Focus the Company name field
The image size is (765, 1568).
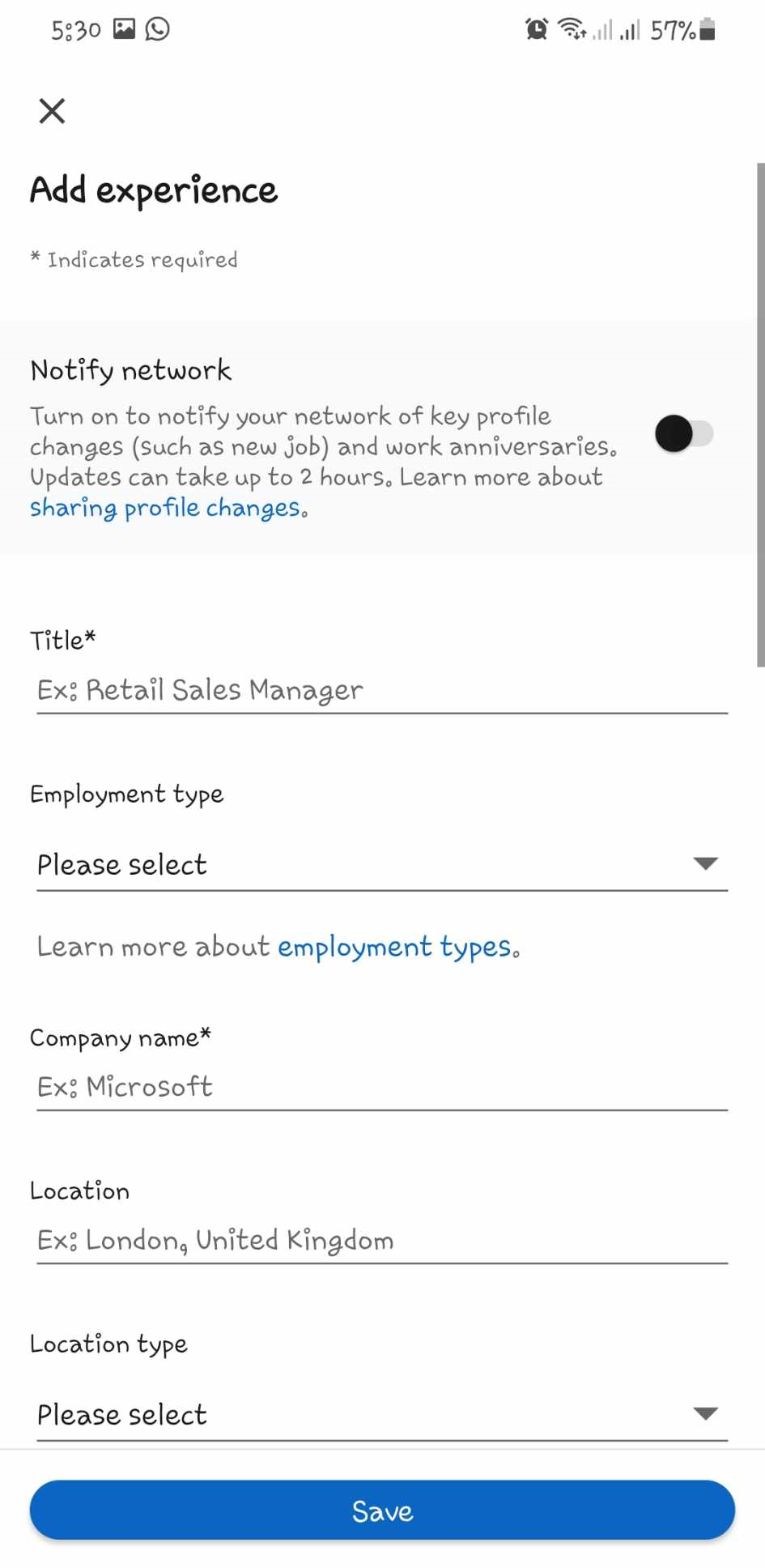pyautogui.click(x=382, y=1087)
